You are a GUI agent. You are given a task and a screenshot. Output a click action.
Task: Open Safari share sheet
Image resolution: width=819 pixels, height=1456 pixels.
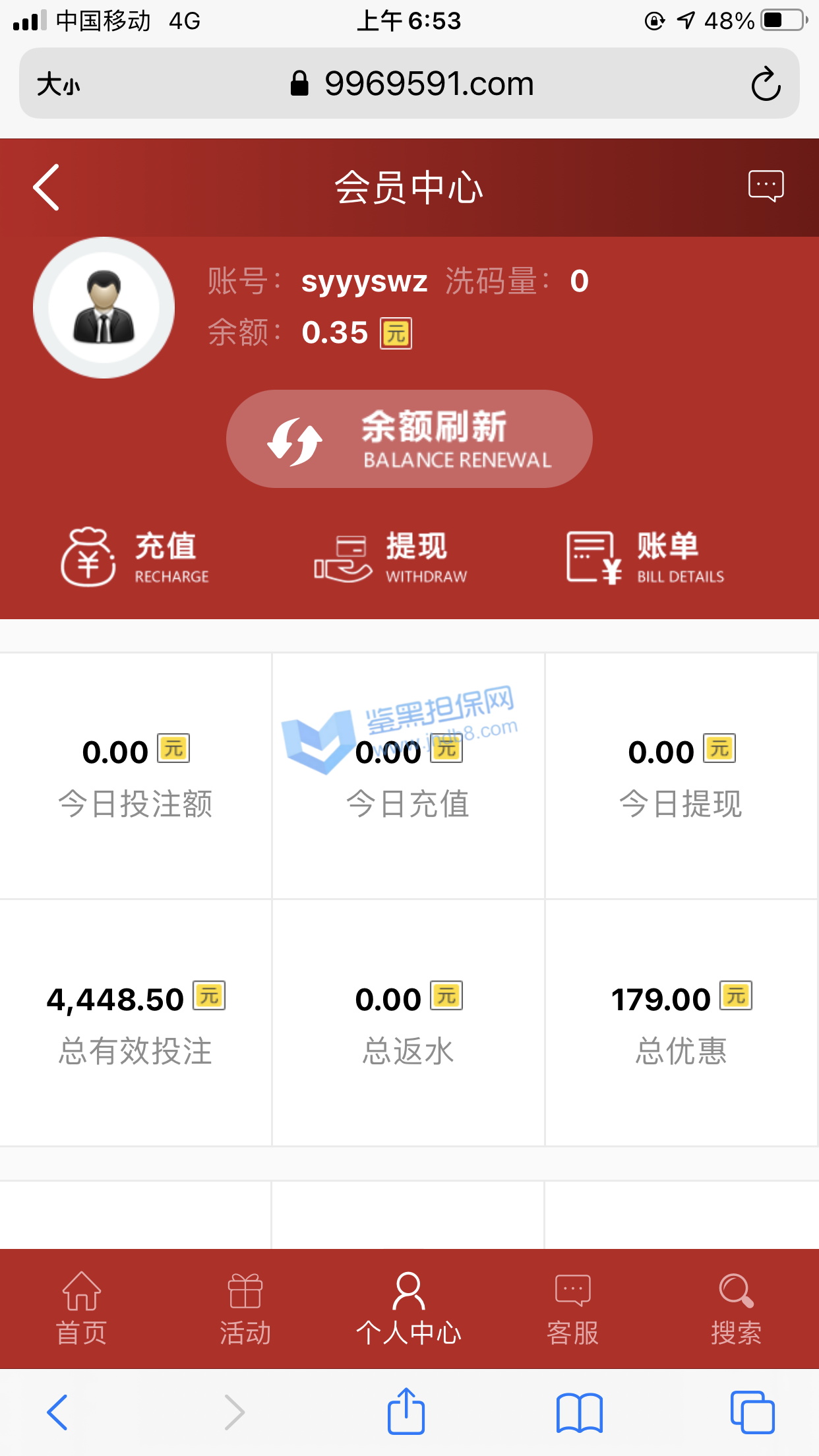tap(406, 1411)
